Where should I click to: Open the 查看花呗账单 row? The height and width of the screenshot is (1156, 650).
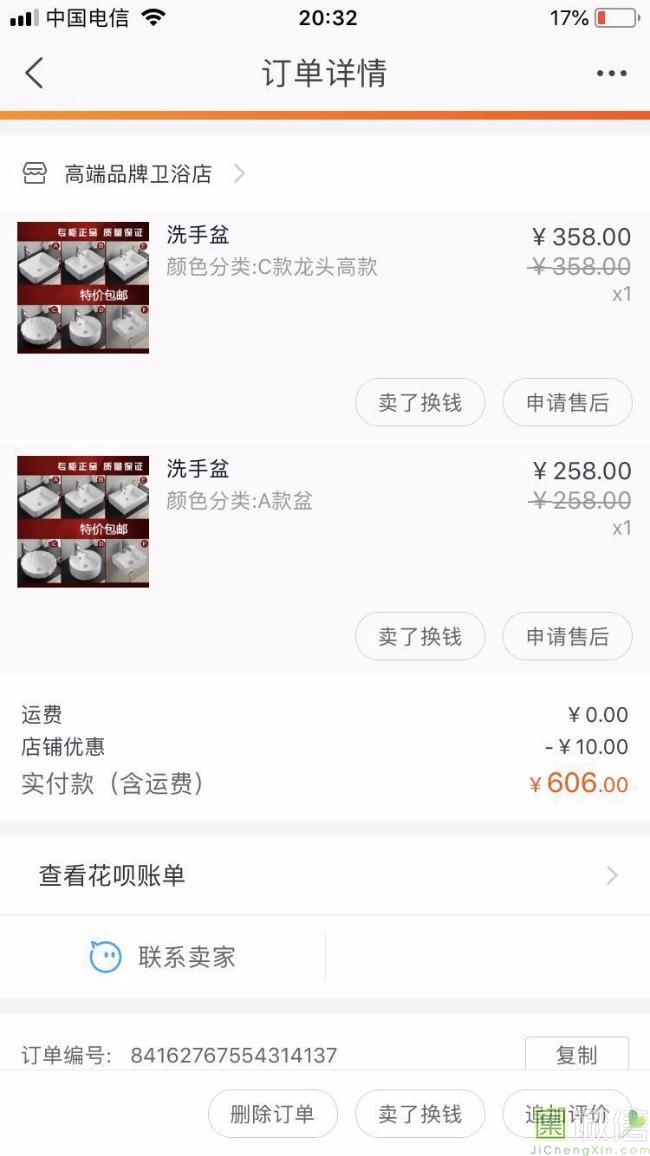click(325, 876)
